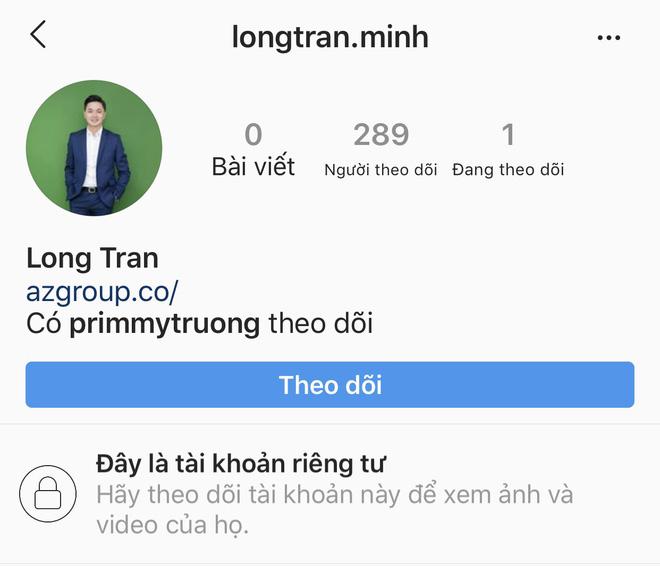The width and height of the screenshot is (660, 566).
Task: View the profile picture of Long Tran
Action: (x=94, y=148)
